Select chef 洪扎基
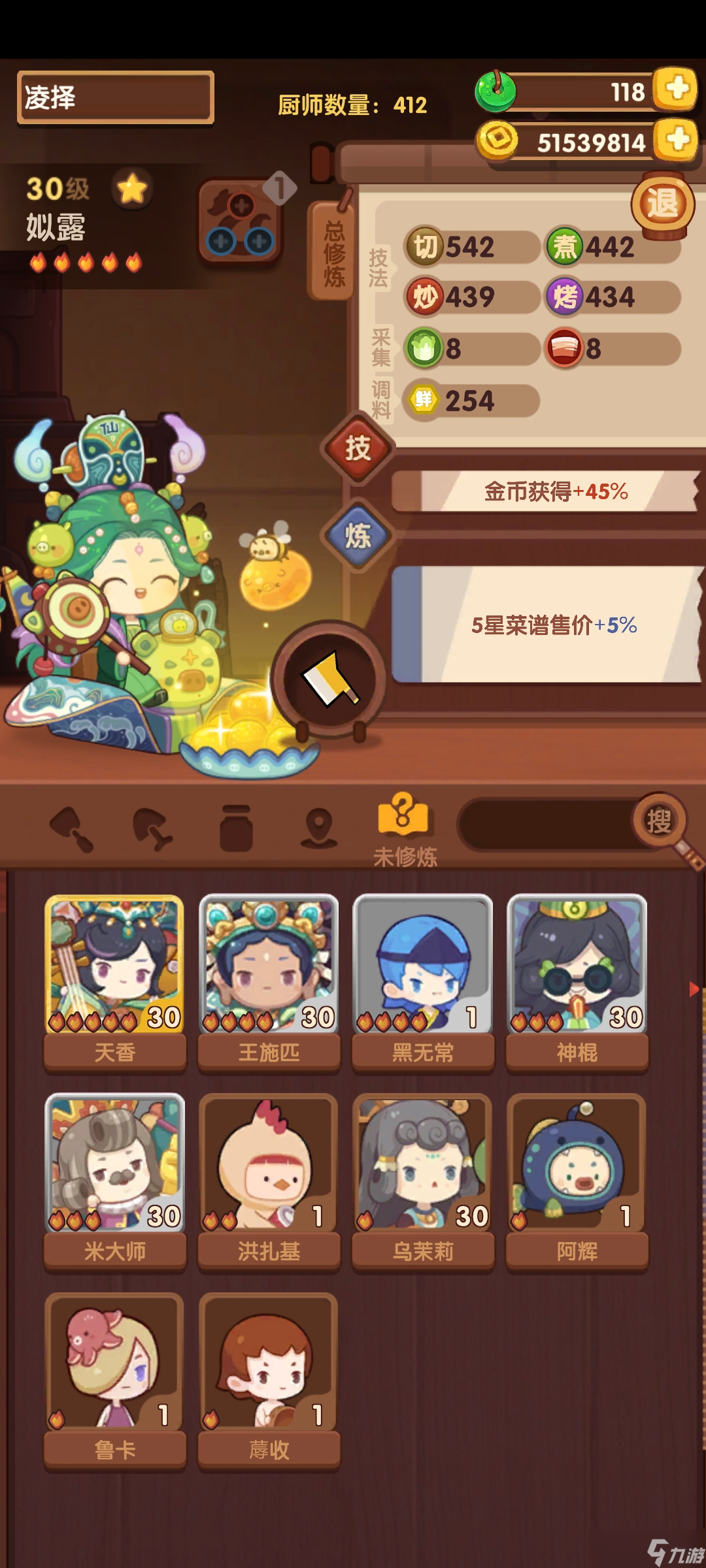This screenshot has height=1568, width=706. click(269, 1179)
